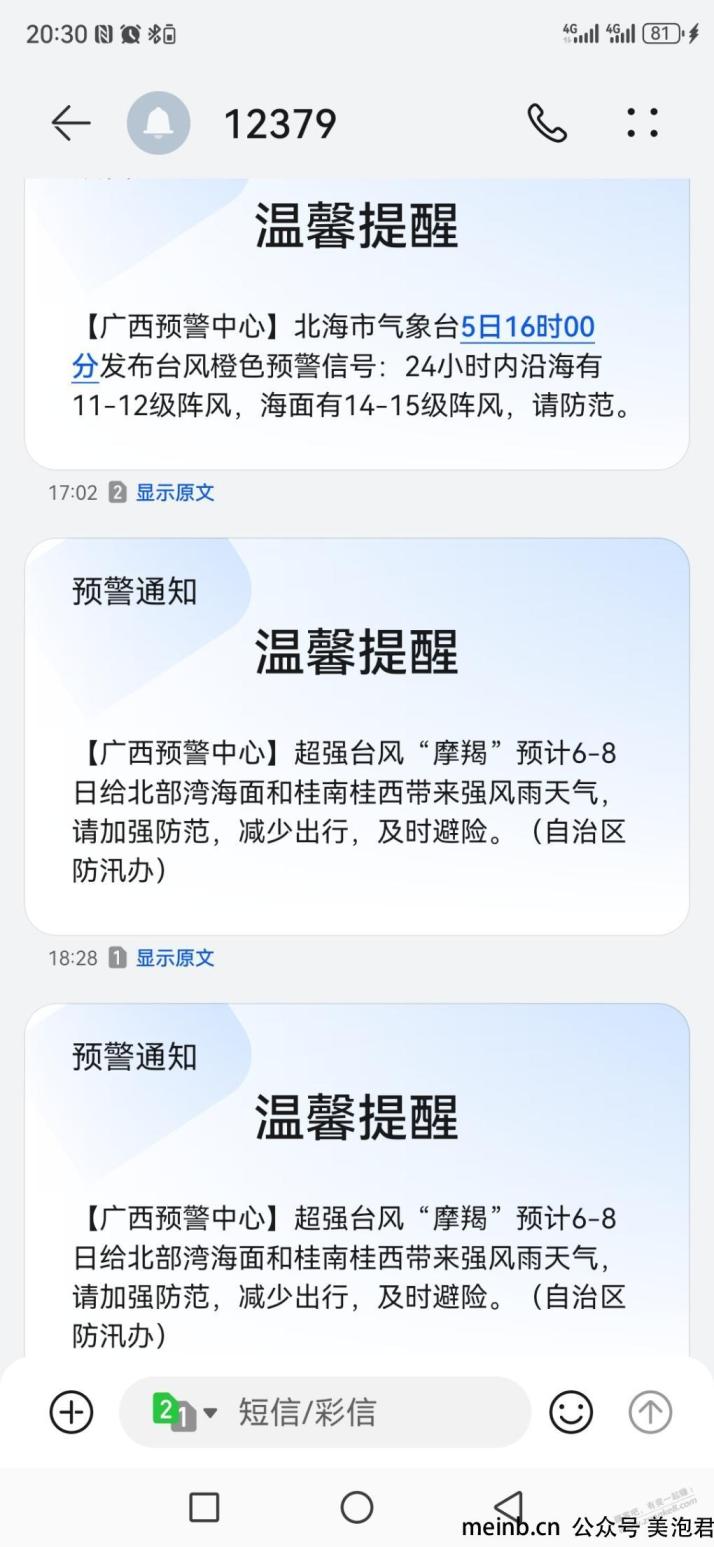Switch the SIM card selector
The height and width of the screenshot is (1547, 714).
tap(183, 1412)
